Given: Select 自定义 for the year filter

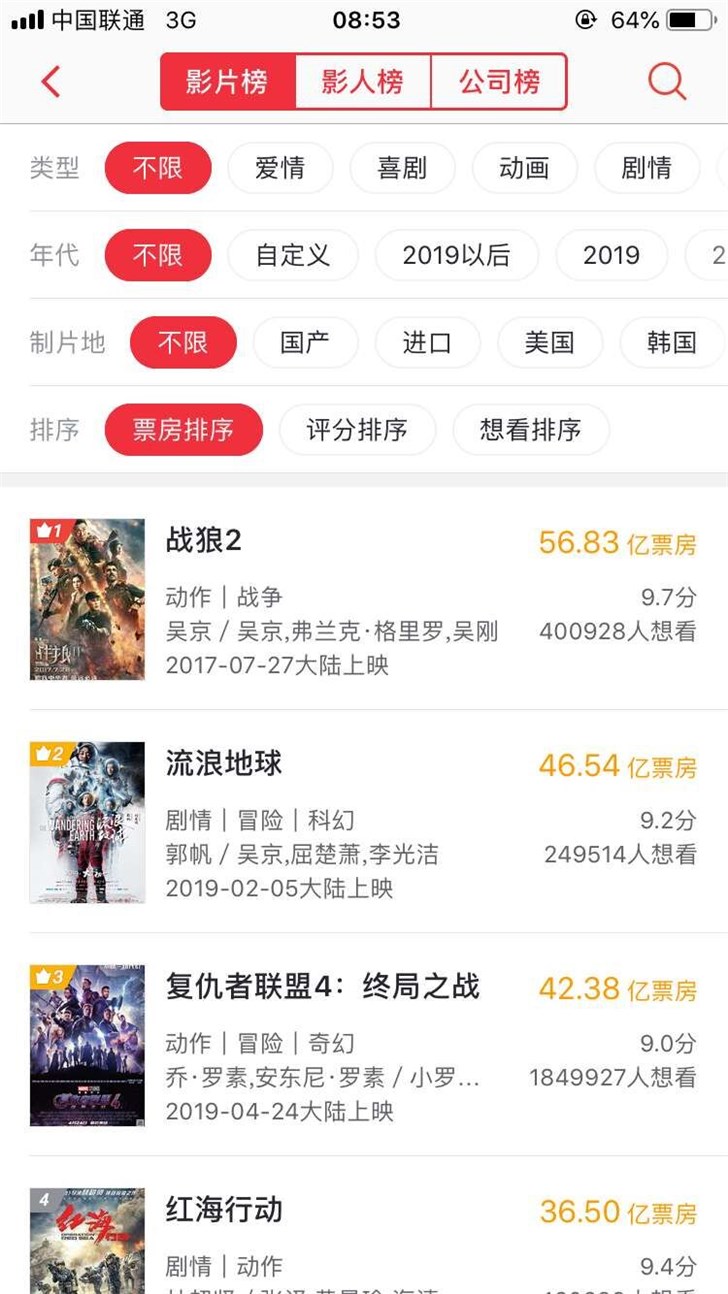Looking at the screenshot, I should click(292, 255).
